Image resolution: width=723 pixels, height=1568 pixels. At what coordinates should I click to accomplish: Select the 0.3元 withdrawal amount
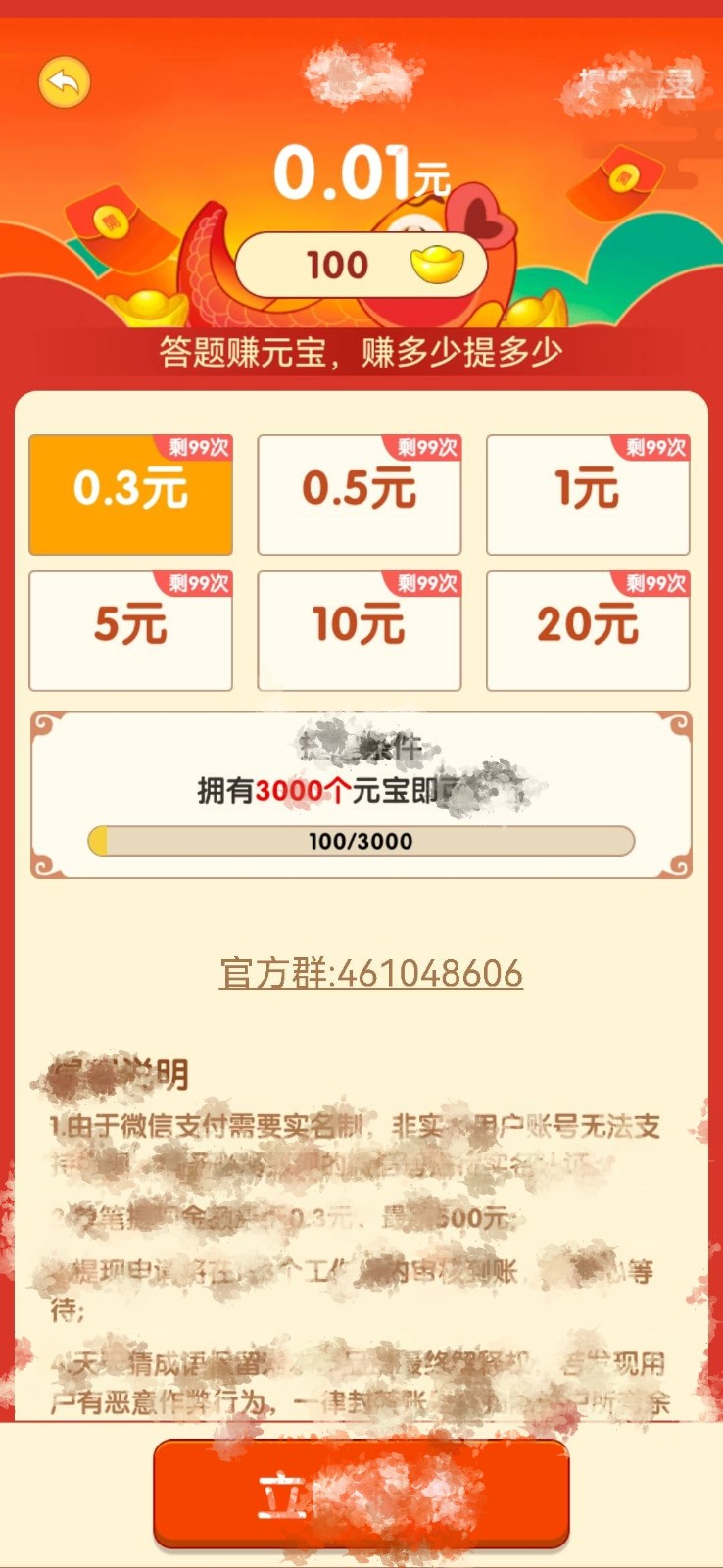pos(130,495)
